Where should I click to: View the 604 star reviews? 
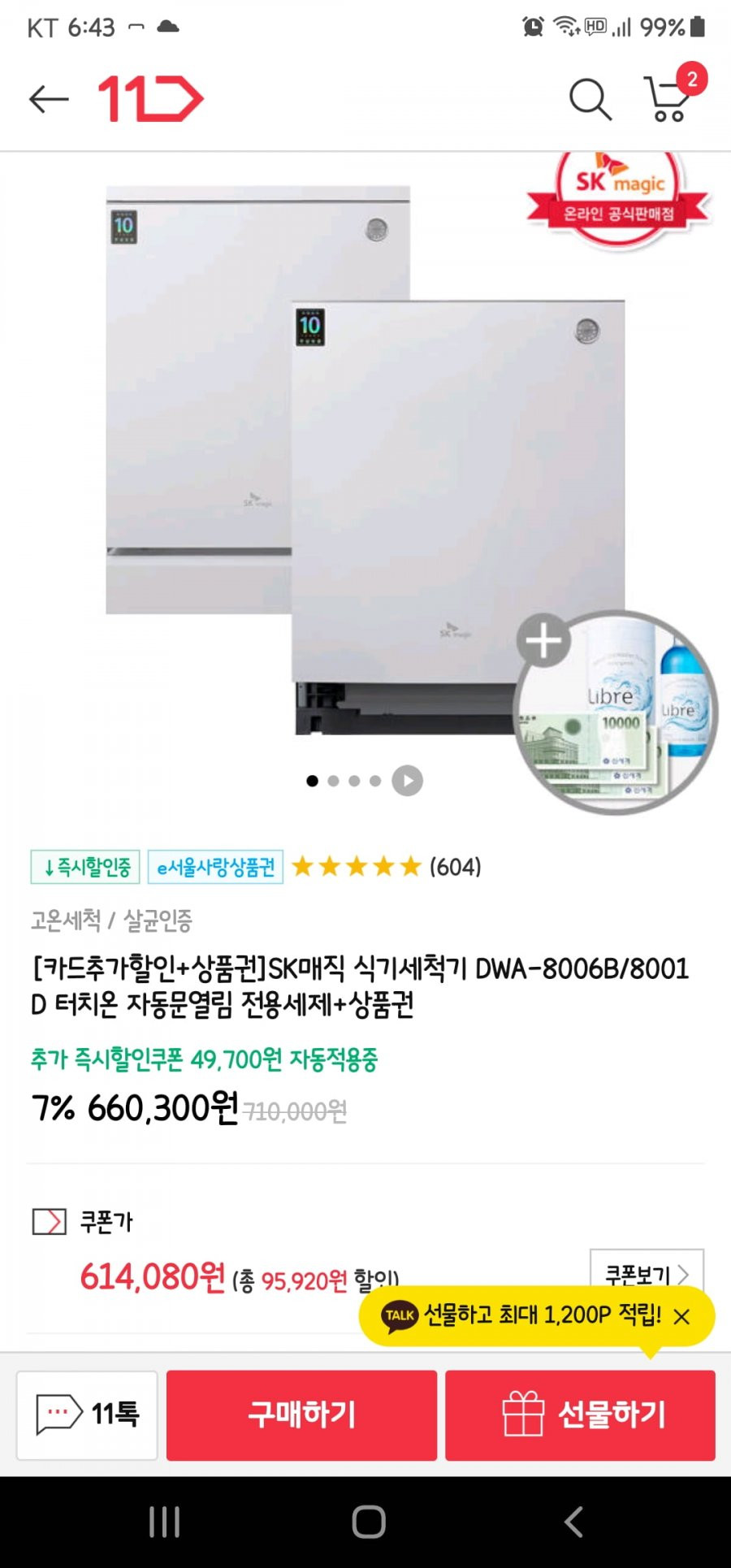(387, 867)
